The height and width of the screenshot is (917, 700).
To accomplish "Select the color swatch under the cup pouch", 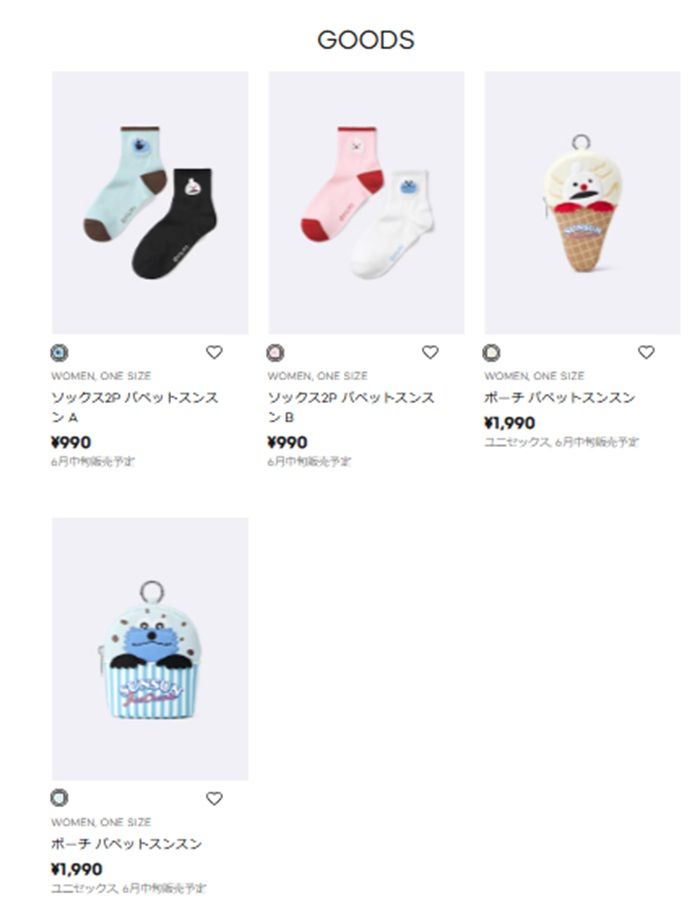I will tap(59, 798).
